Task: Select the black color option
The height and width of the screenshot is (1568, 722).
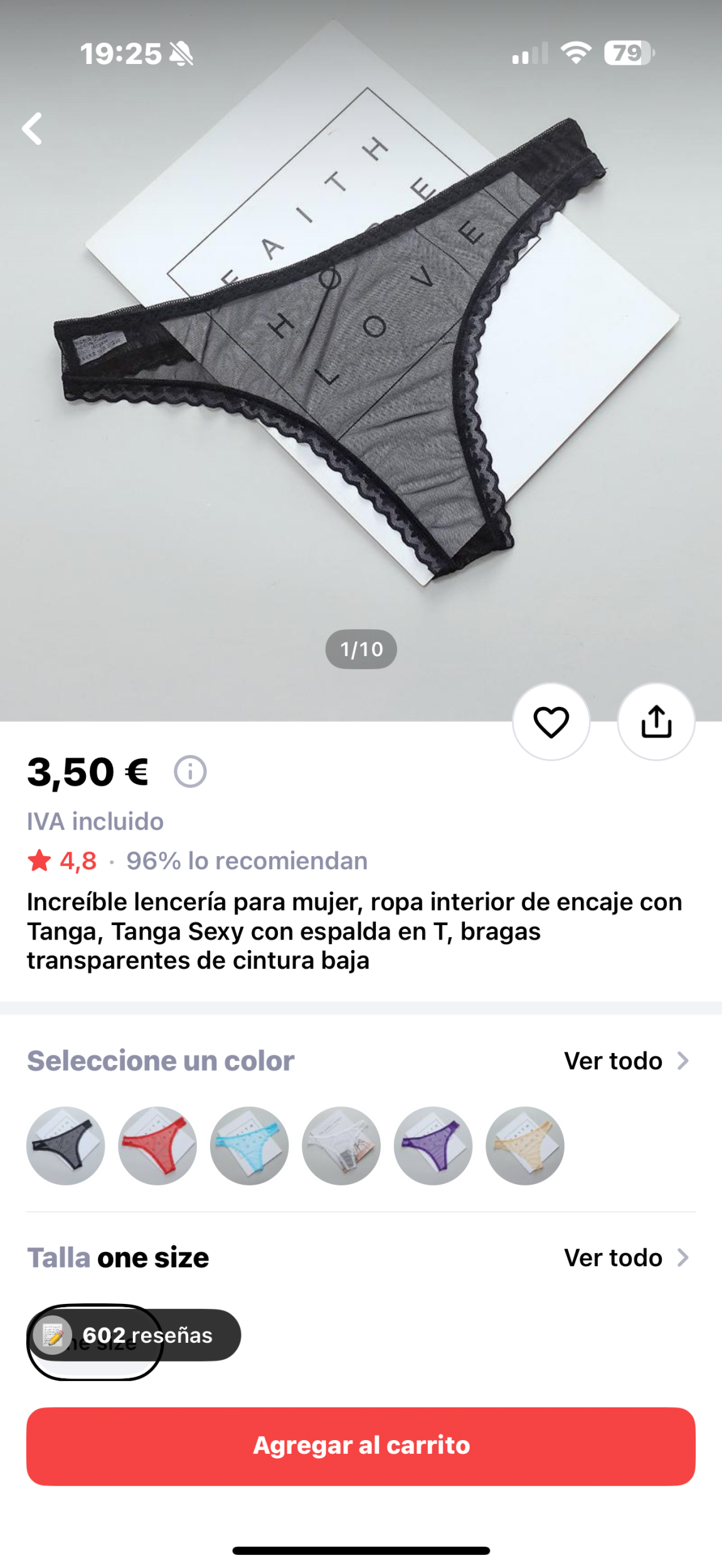Action: tap(65, 1145)
